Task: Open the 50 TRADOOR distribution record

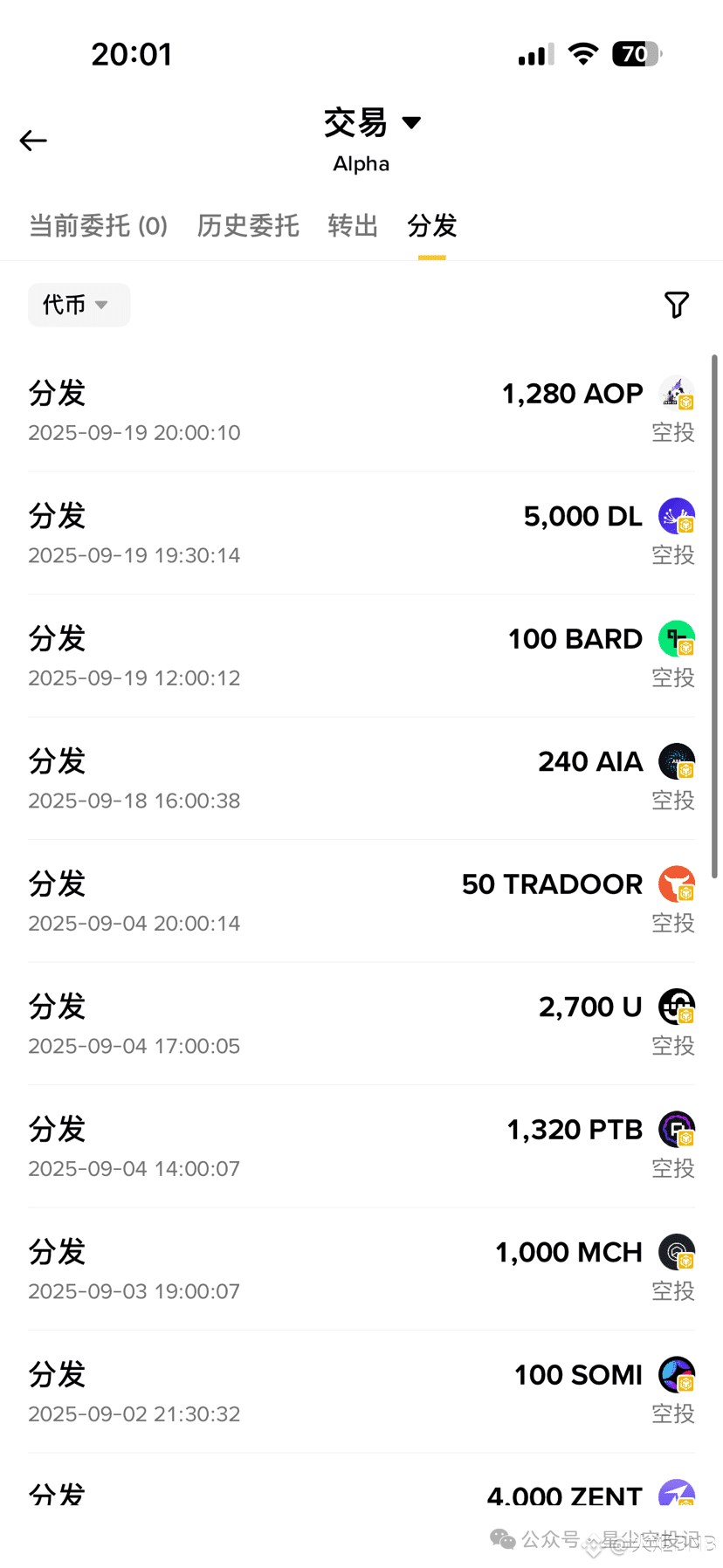Action: click(x=361, y=901)
